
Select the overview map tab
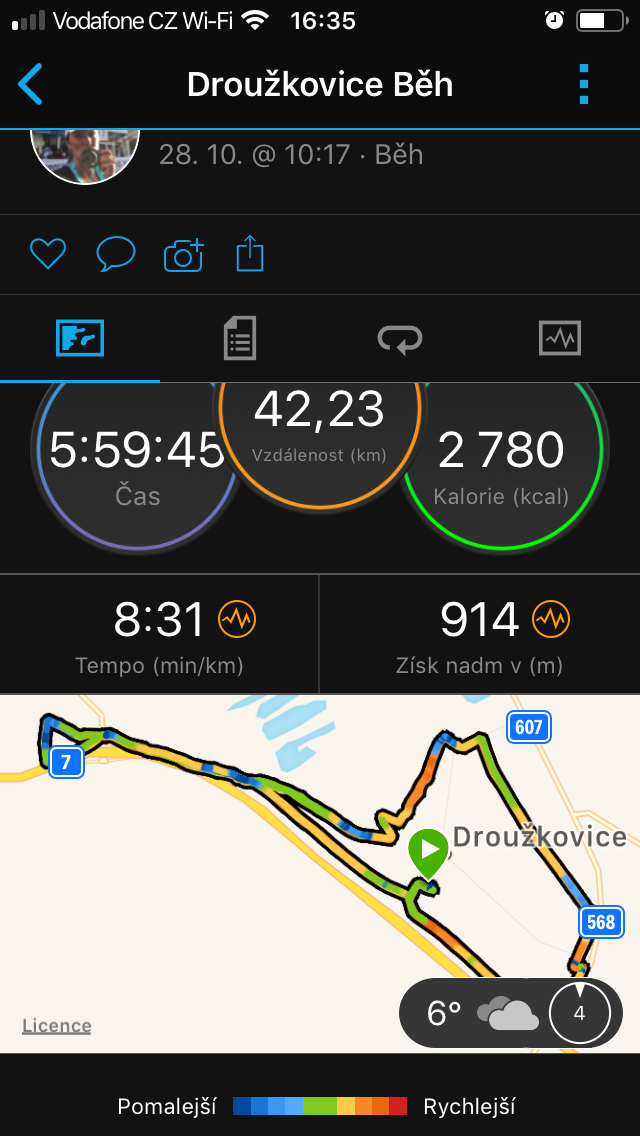80,338
